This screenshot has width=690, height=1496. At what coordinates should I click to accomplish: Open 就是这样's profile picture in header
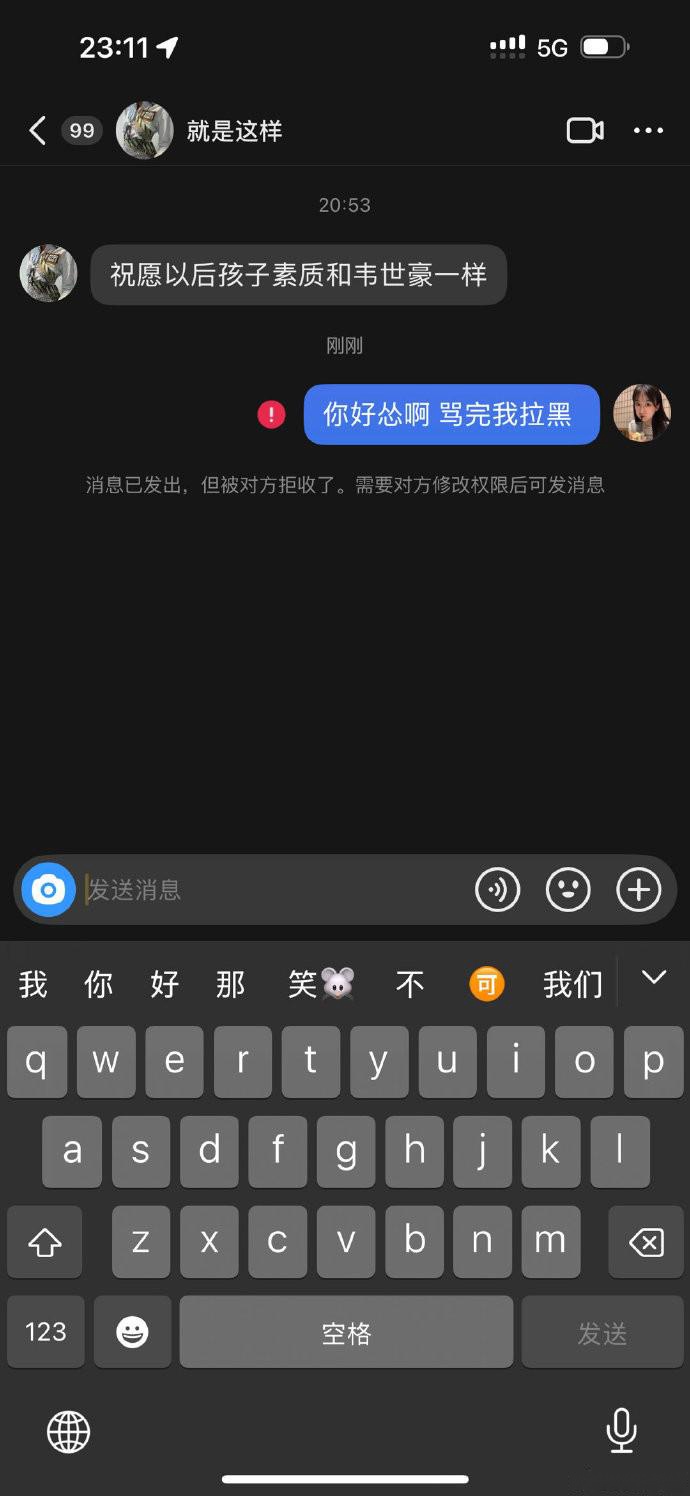tap(145, 131)
